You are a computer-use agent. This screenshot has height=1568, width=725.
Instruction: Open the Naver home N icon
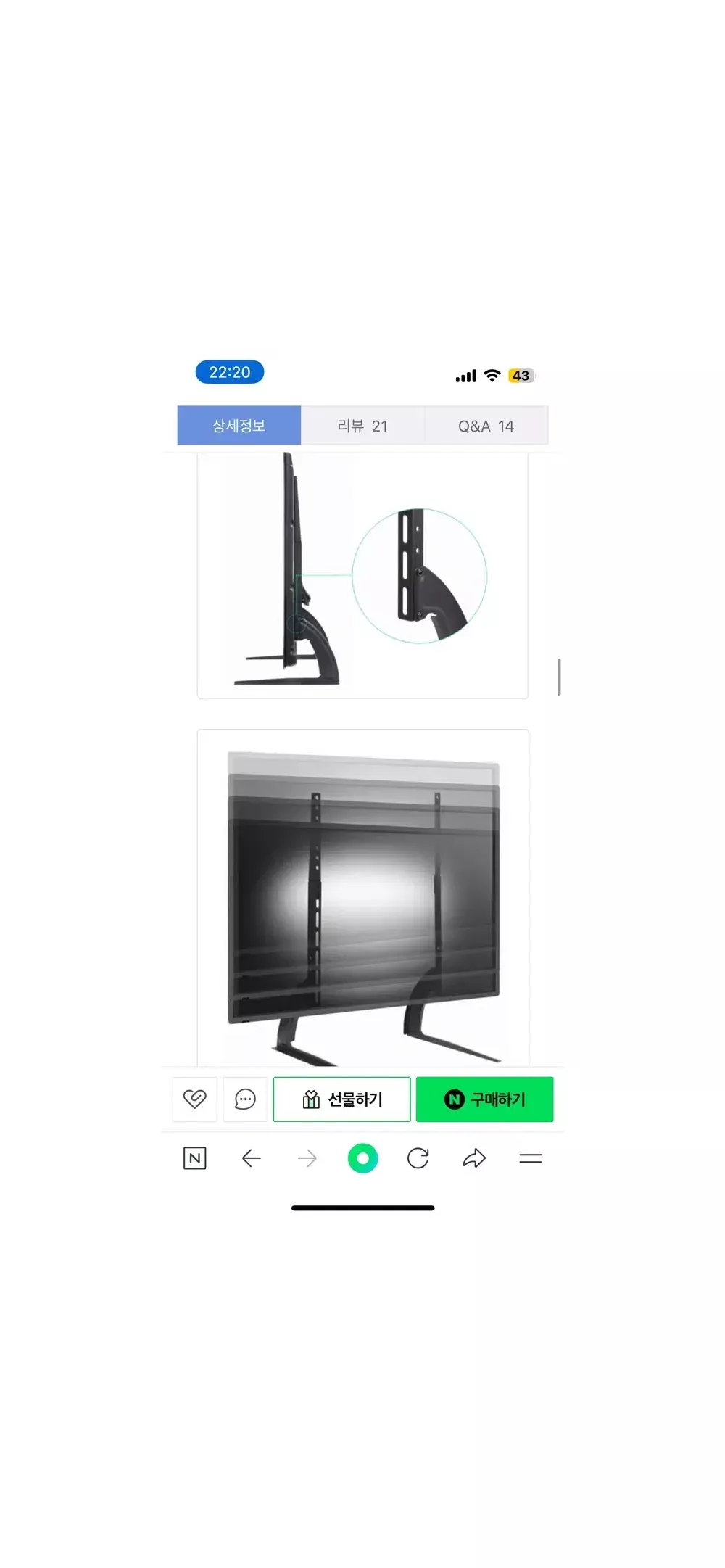pyautogui.click(x=195, y=1158)
